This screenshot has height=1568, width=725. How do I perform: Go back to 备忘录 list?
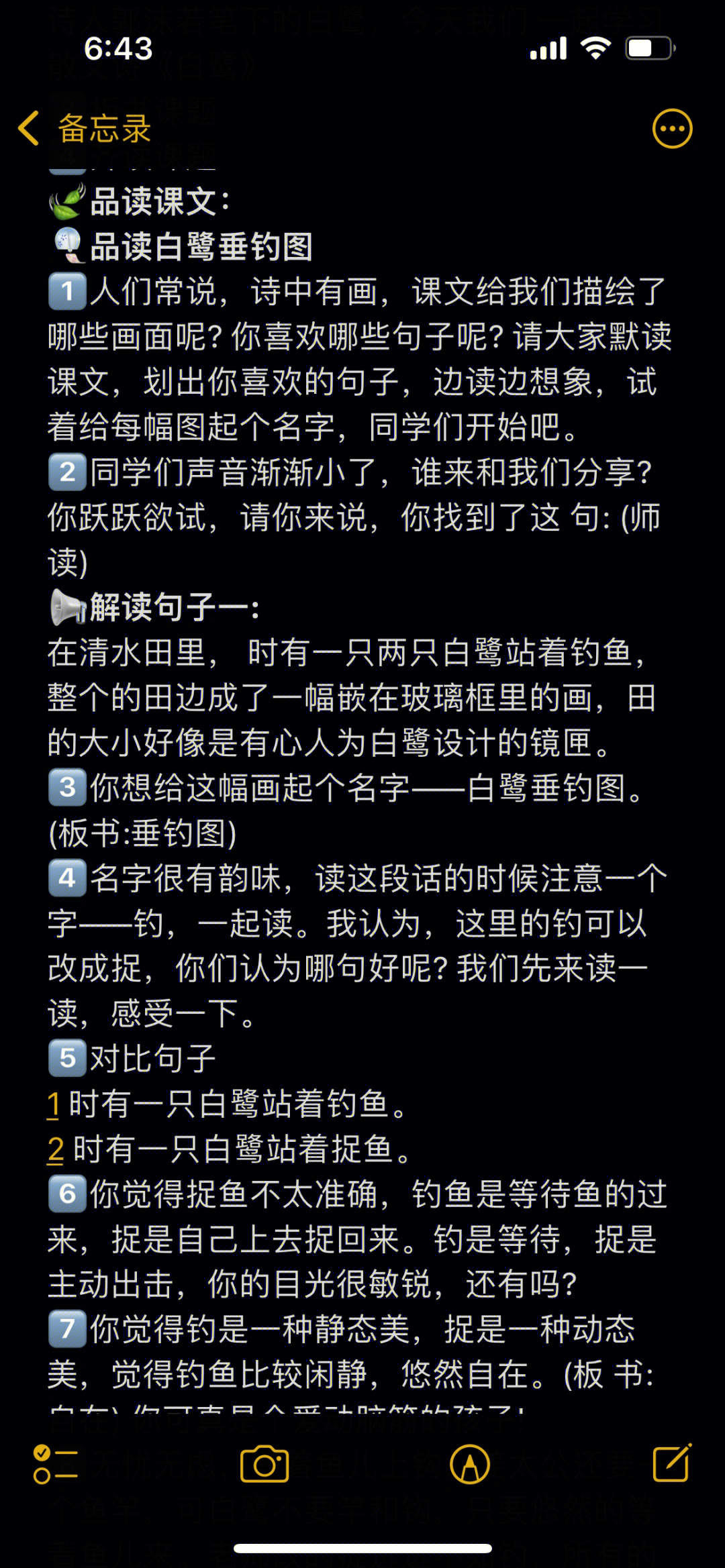pos(85,128)
